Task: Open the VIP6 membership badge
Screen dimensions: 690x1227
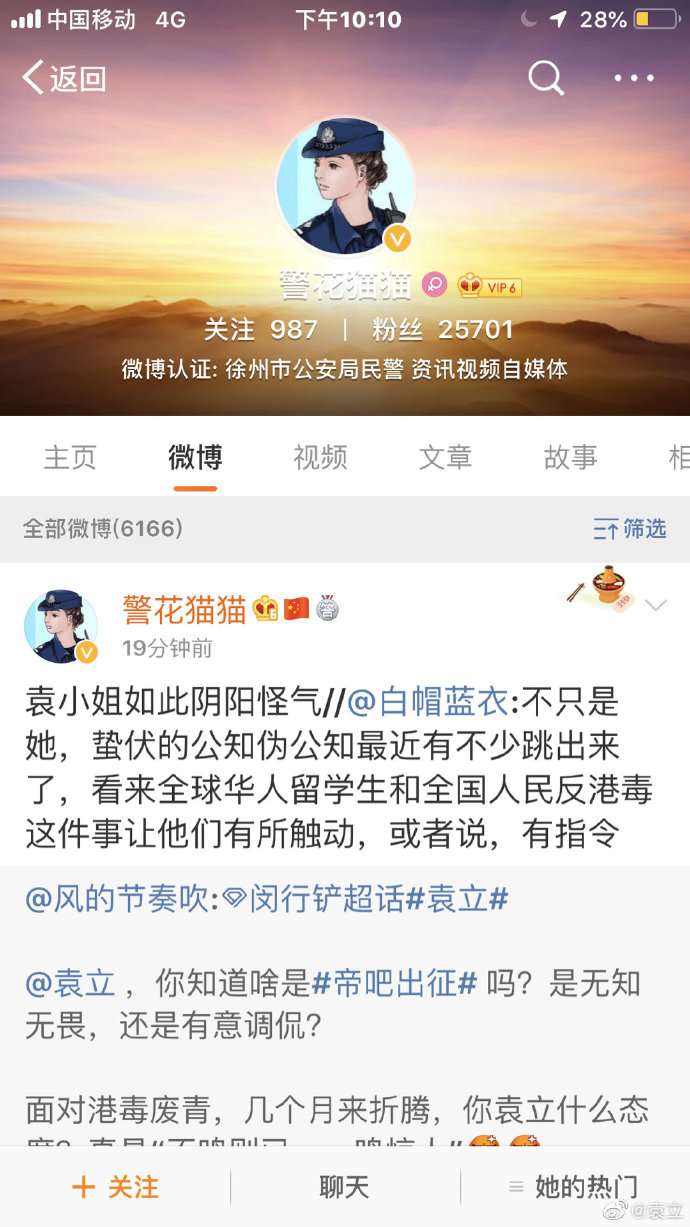Action: [x=490, y=286]
